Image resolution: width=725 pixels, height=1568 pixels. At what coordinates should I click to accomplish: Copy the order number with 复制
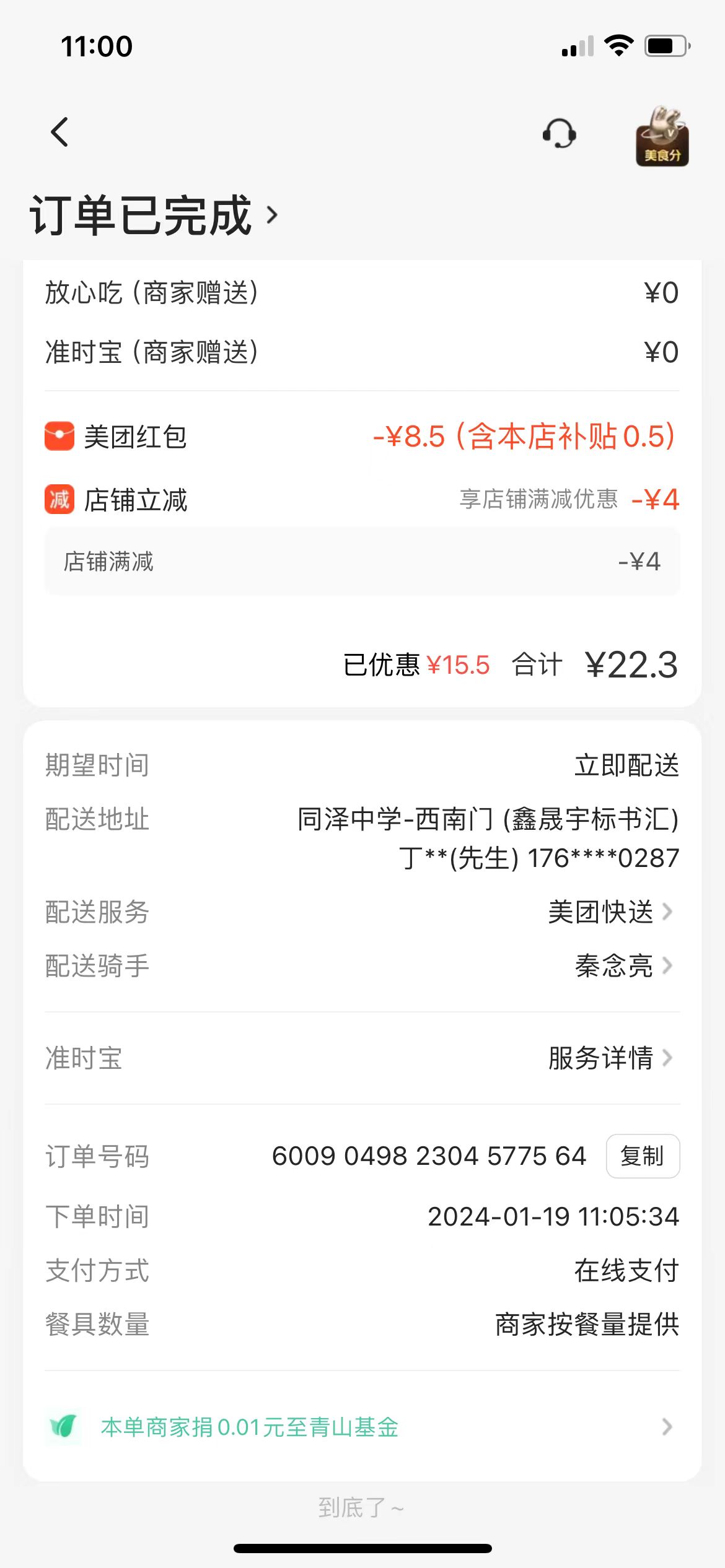(x=642, y=1156)
